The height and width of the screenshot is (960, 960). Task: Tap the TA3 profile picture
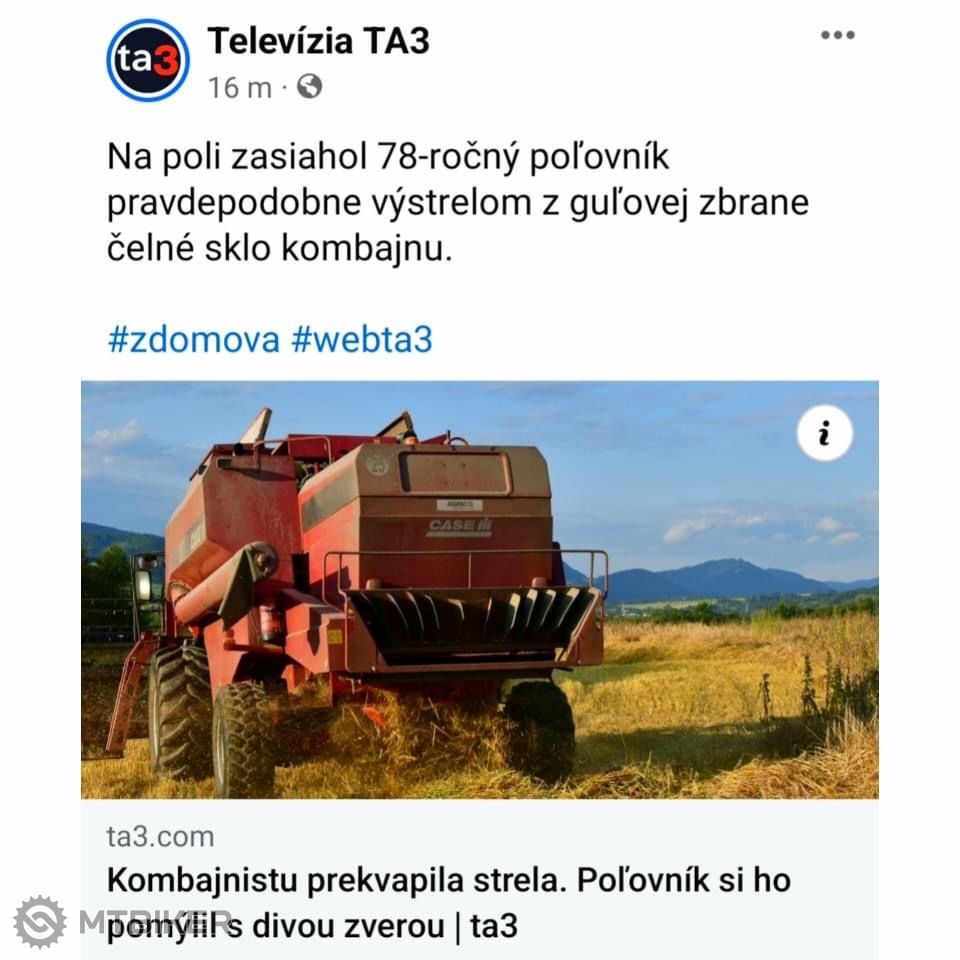tap(148, 60)
